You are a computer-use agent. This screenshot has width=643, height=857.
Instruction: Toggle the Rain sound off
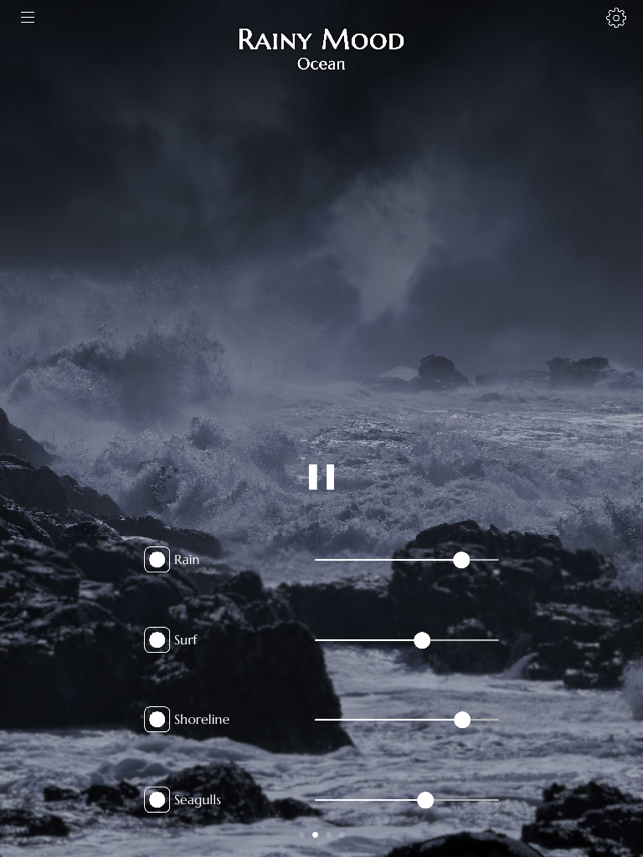157,560
